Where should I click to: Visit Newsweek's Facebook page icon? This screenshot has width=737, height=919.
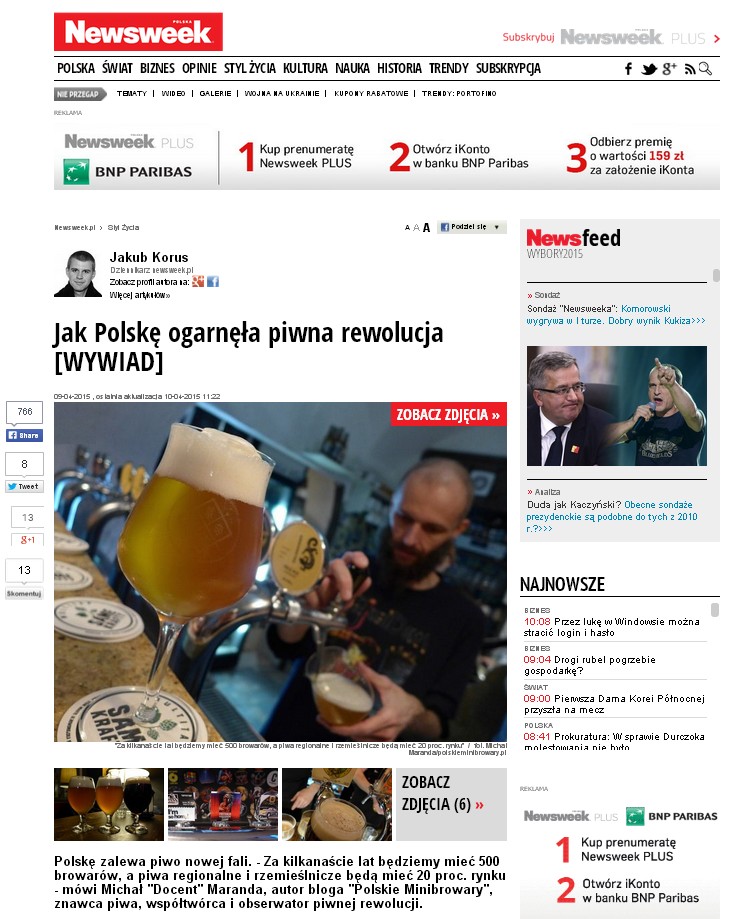629,69
